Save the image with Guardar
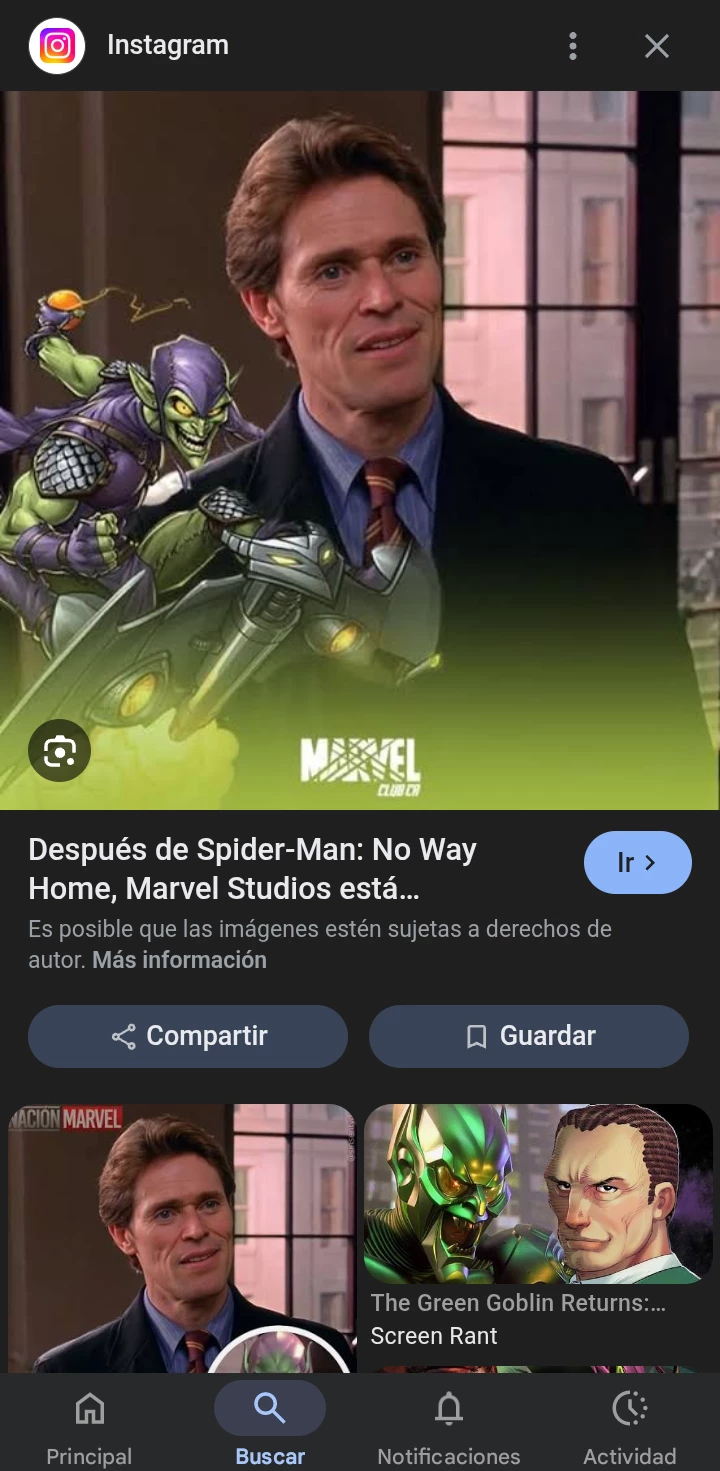 pyautogui.click(x=528, y=1036)
